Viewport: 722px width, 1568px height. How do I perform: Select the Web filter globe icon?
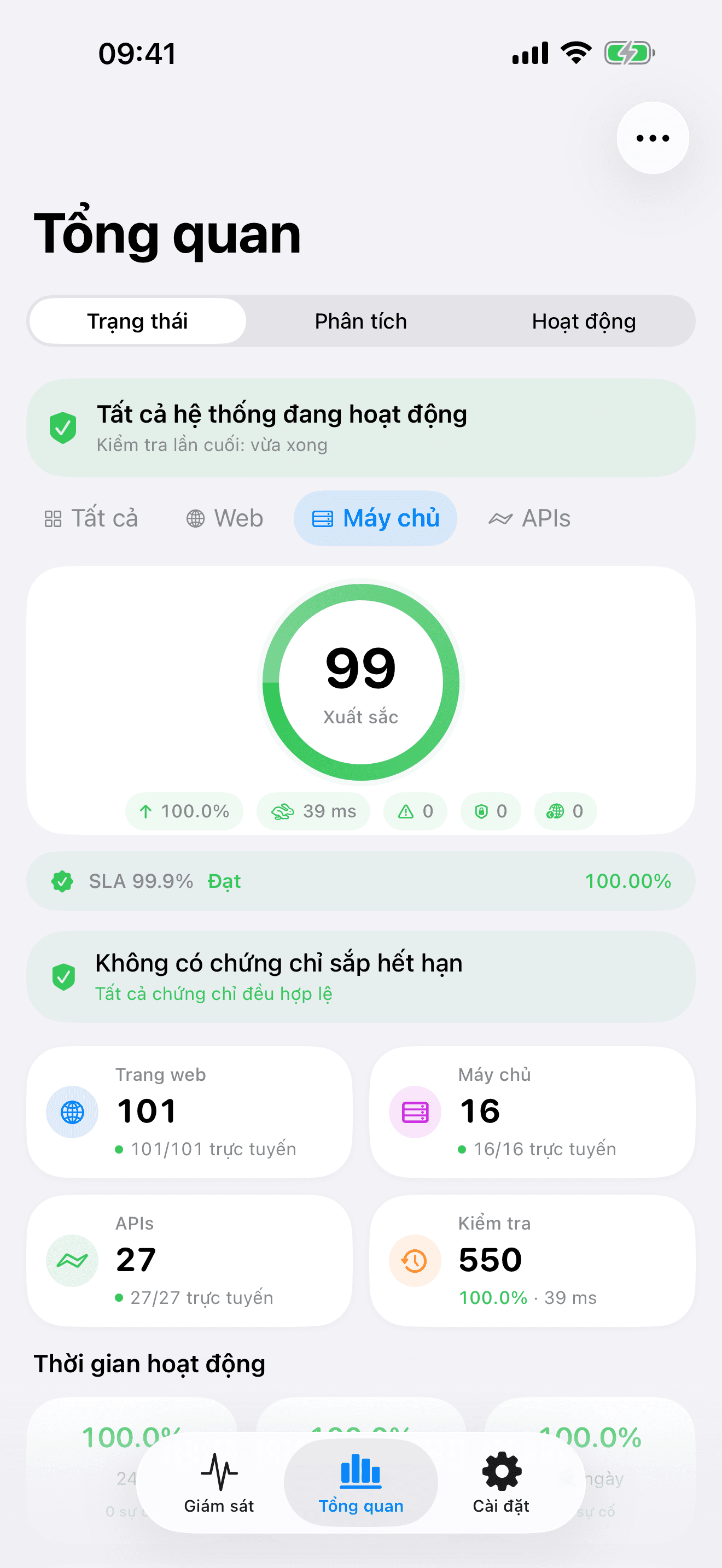[195, 518]
